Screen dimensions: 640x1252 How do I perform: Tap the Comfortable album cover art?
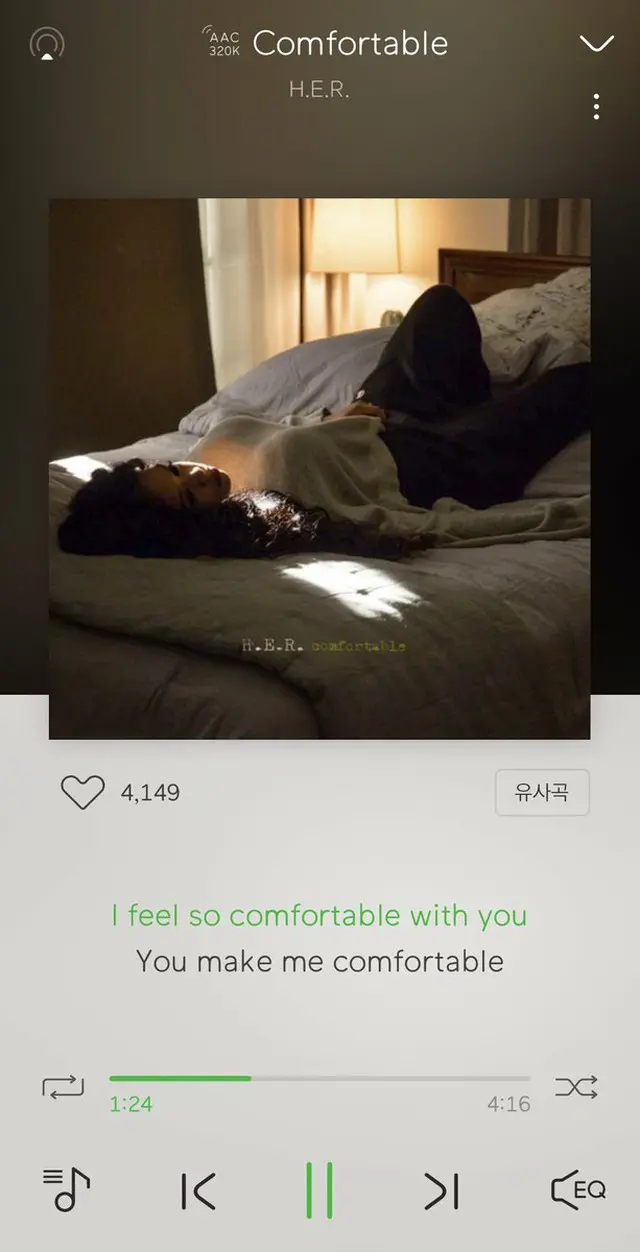(x=319, y=468)
